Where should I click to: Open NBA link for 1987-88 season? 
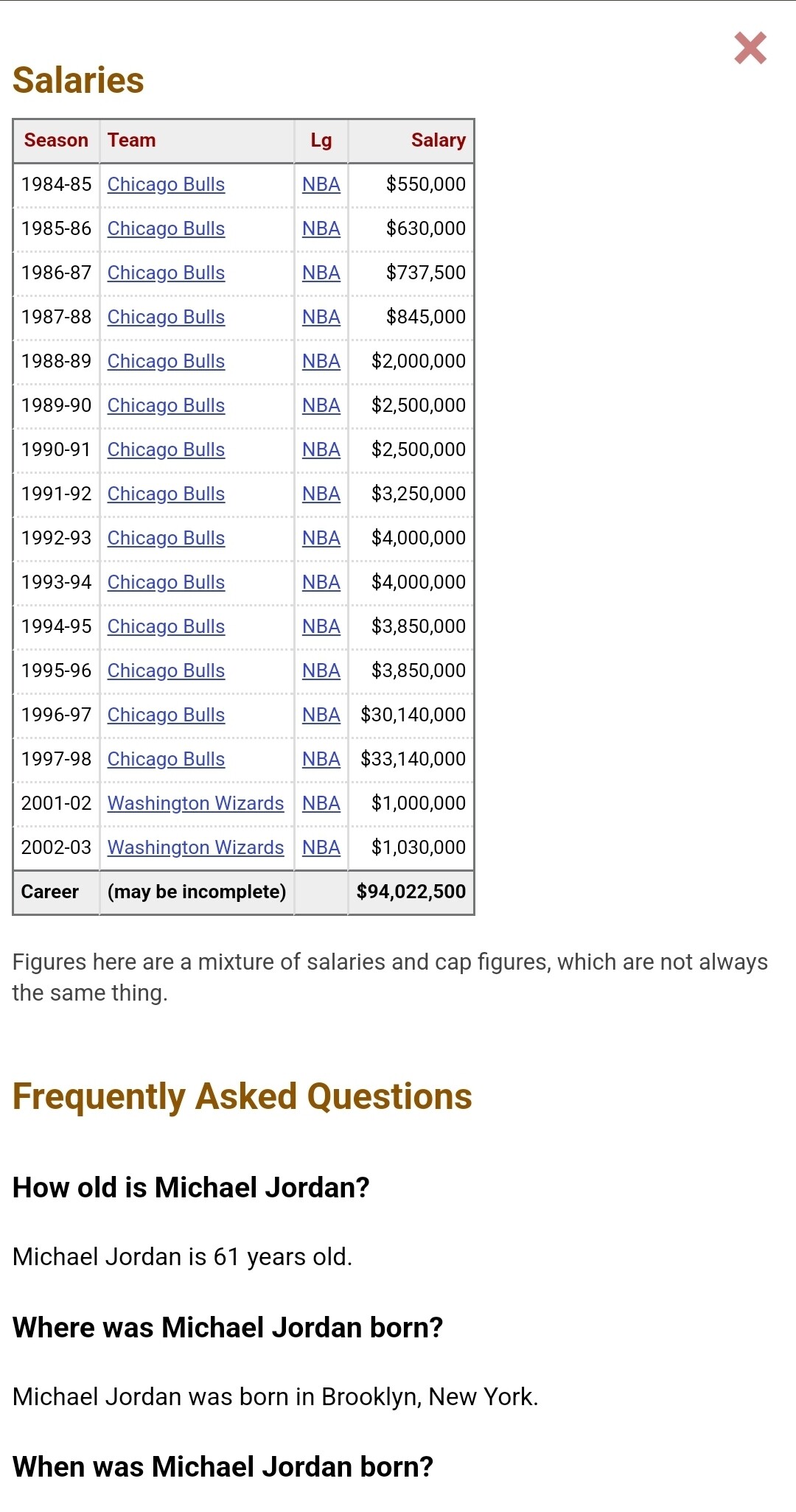pos(321,317)
